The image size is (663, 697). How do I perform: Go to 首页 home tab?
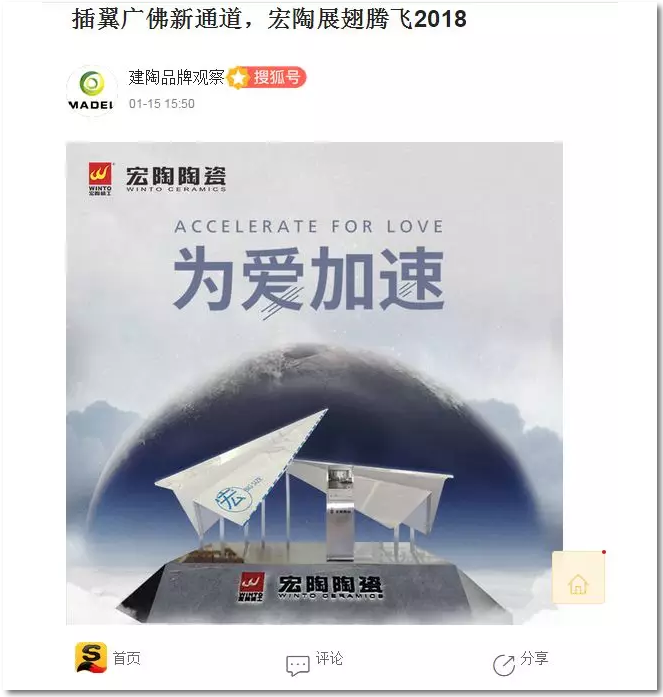click(108, 658)
